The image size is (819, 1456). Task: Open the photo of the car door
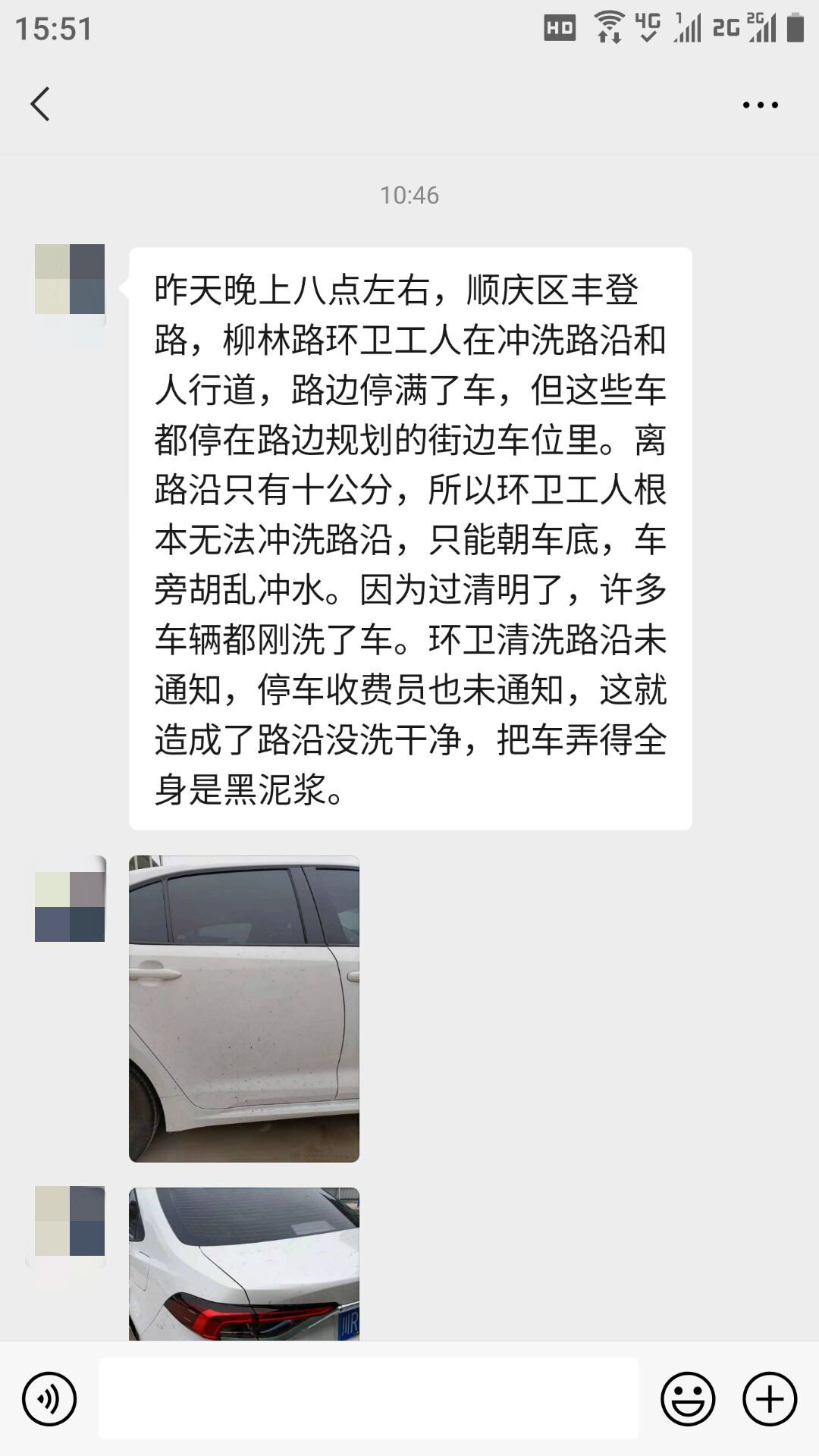[243, 1009]
